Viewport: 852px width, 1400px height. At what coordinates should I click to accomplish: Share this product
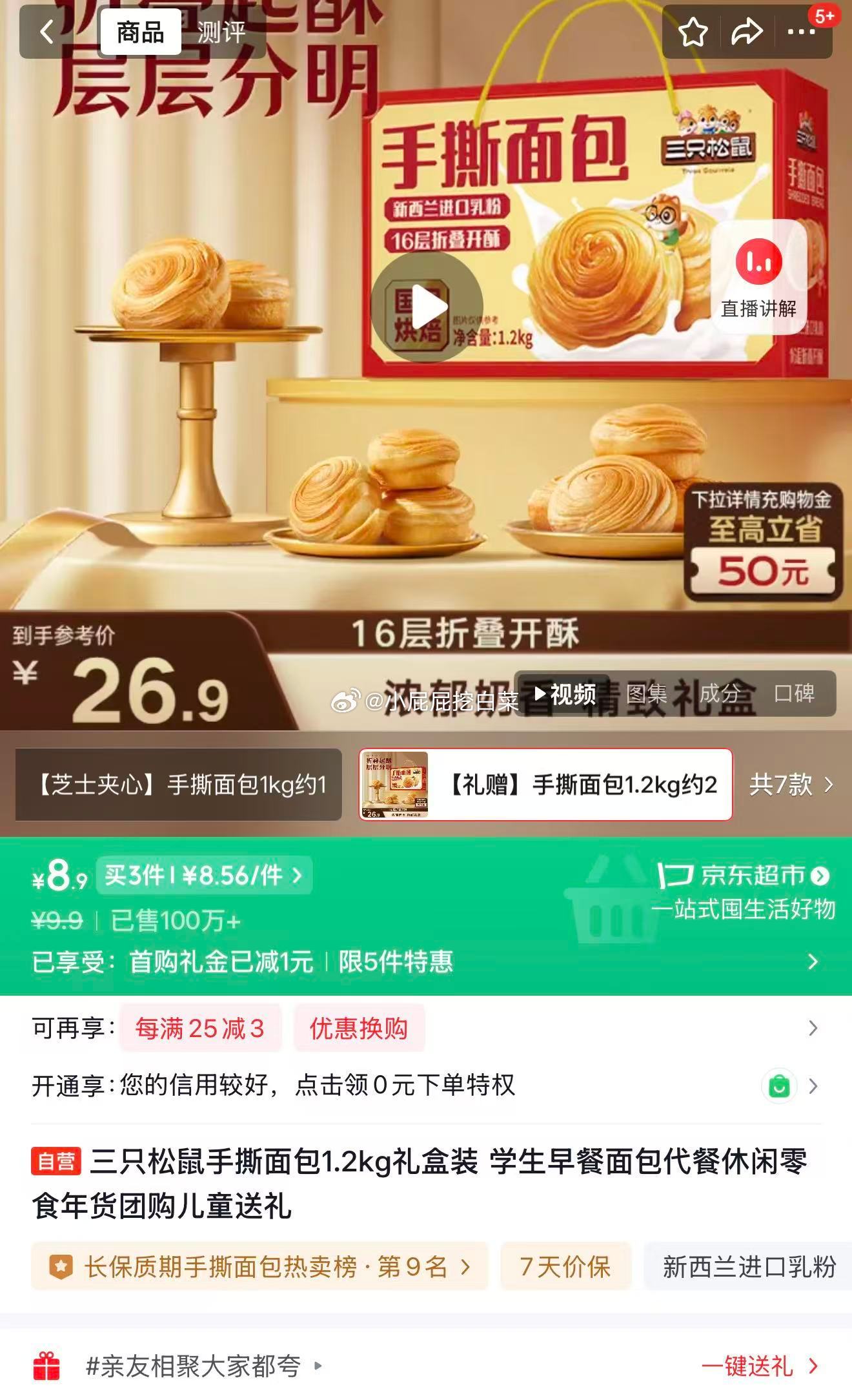pyautogui.click(x=746, y=32)
